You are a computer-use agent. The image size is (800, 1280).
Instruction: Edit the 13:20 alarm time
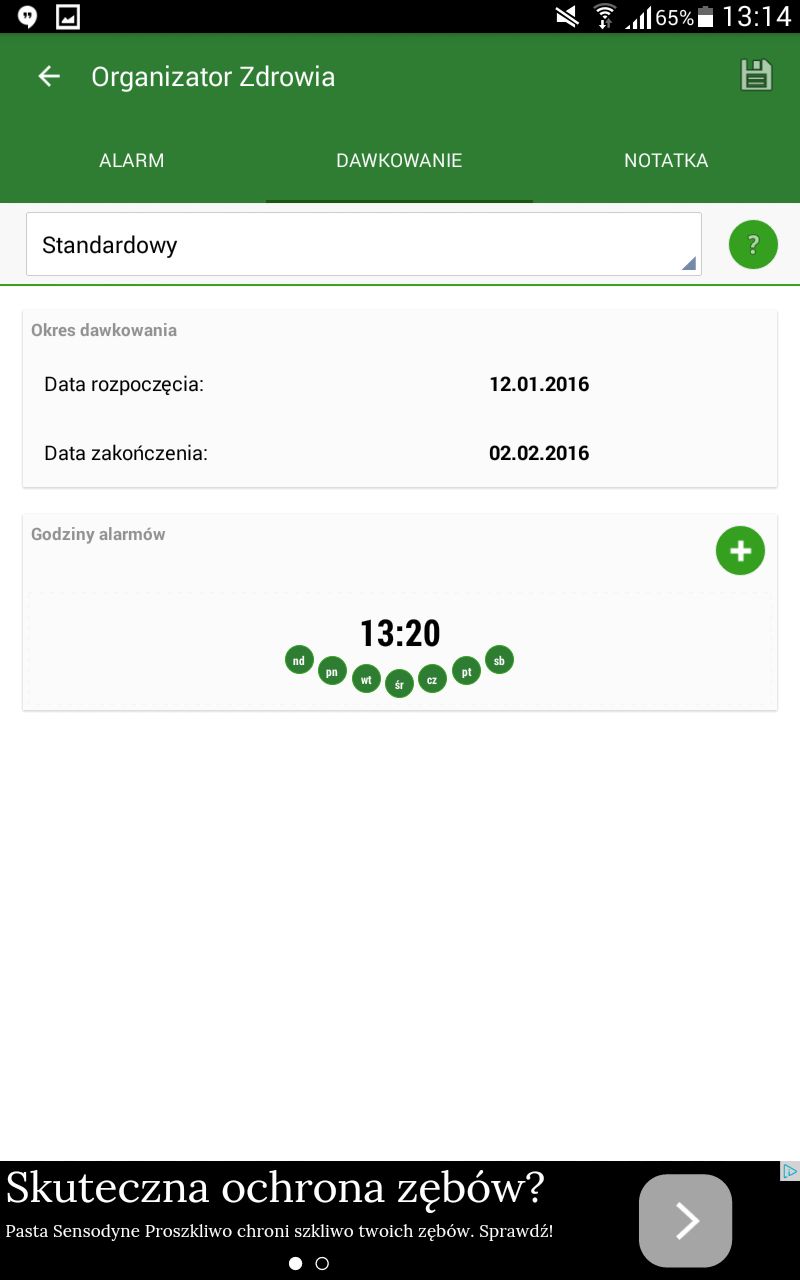pyautogui.click(x=400, y=633)
